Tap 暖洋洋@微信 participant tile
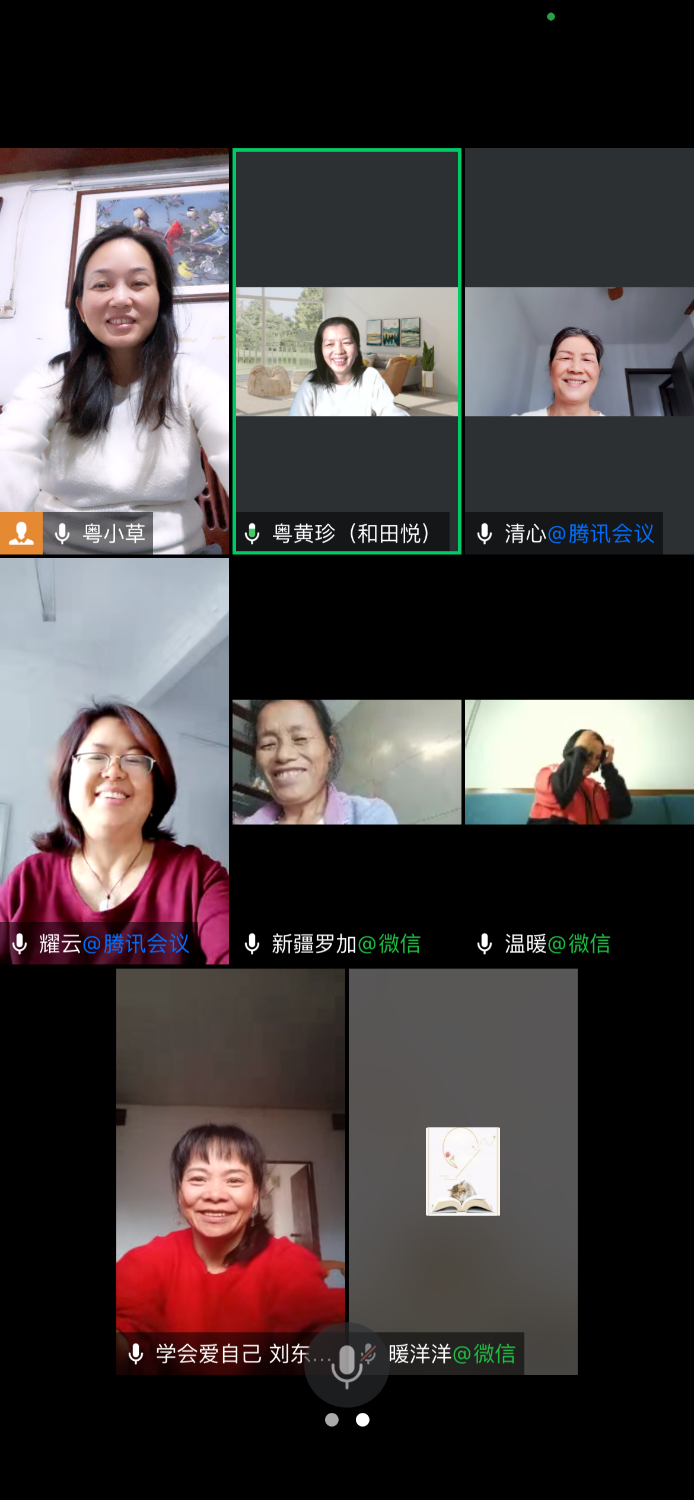 [x=463, y=1170]
